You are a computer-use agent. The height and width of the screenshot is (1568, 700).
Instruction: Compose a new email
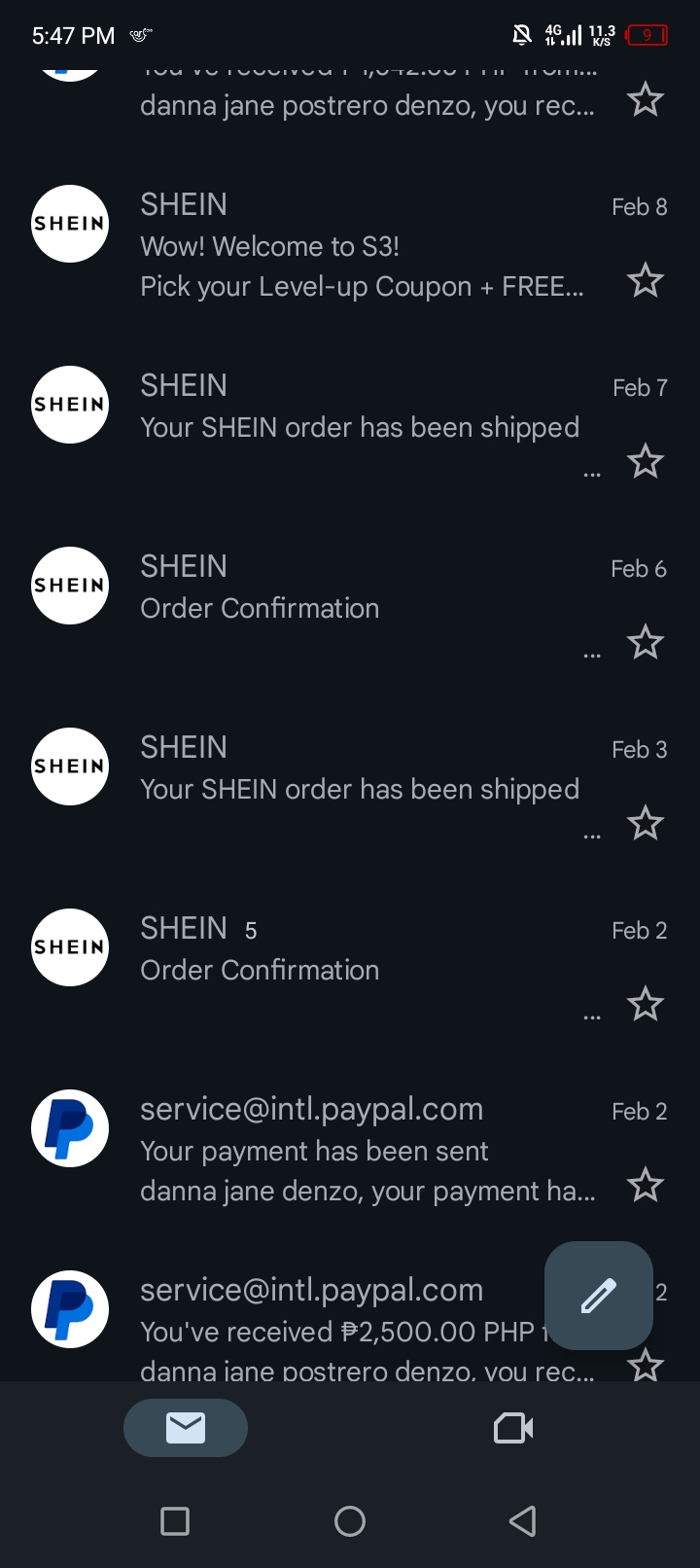tap(598, 1296)
